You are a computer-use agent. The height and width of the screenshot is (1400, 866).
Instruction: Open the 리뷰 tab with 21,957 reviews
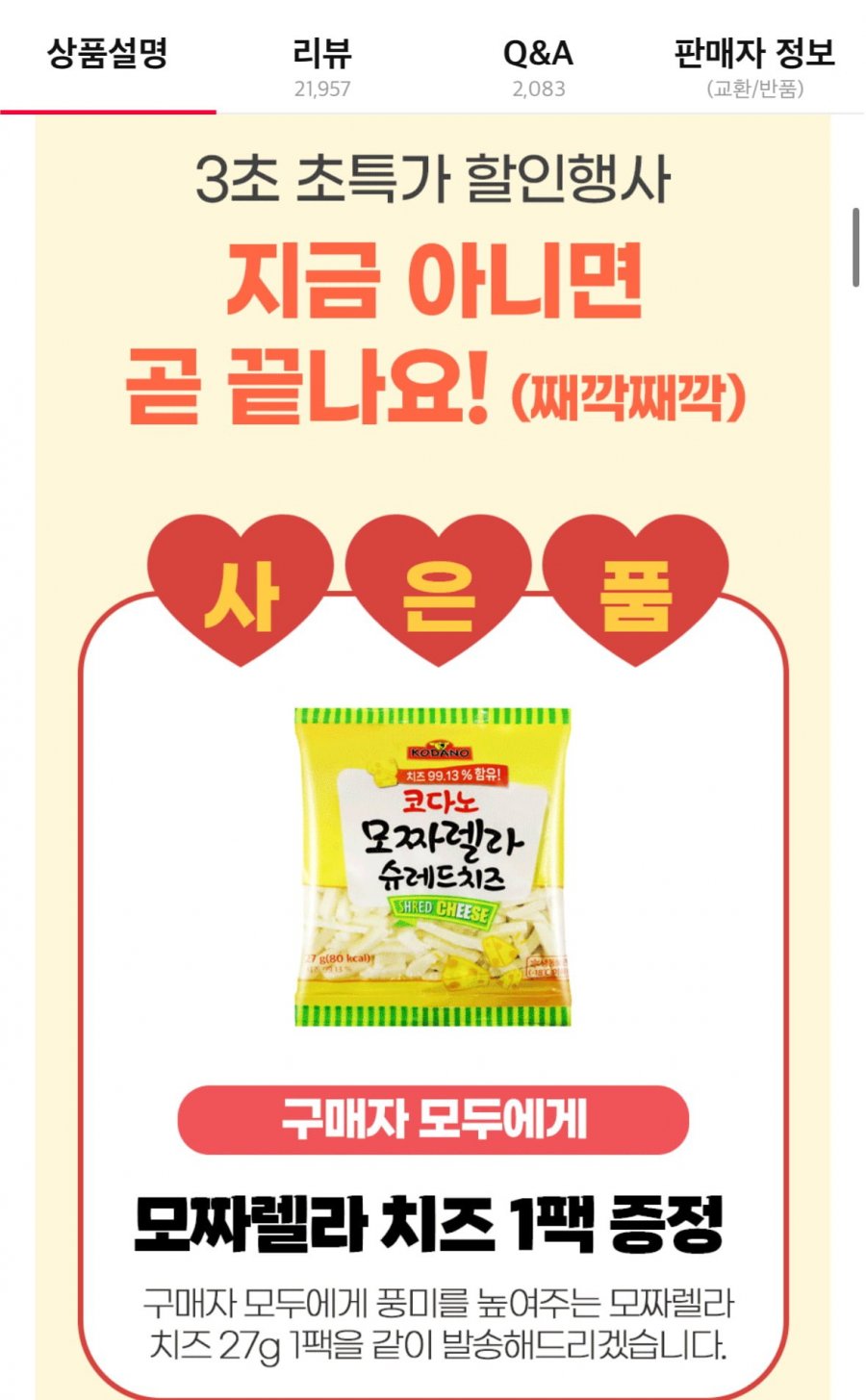pyautogui.click(x=322, y=65)
